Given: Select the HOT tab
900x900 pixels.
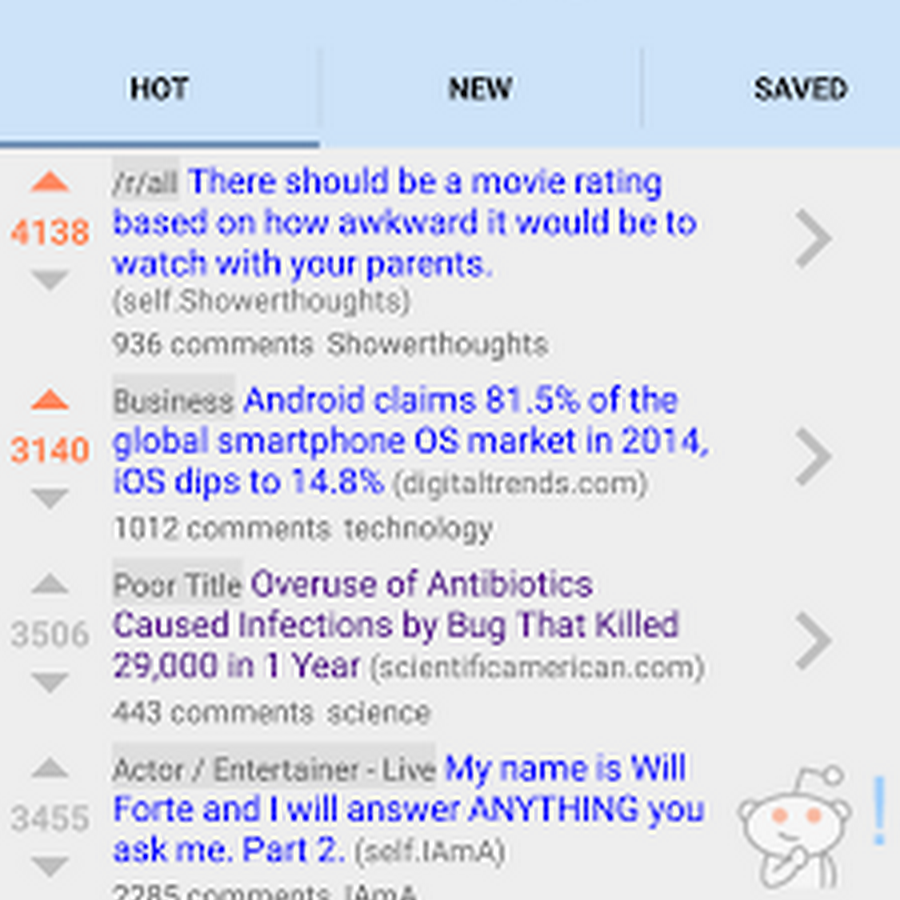Looking at the screenshot, I should click(159, 89).
